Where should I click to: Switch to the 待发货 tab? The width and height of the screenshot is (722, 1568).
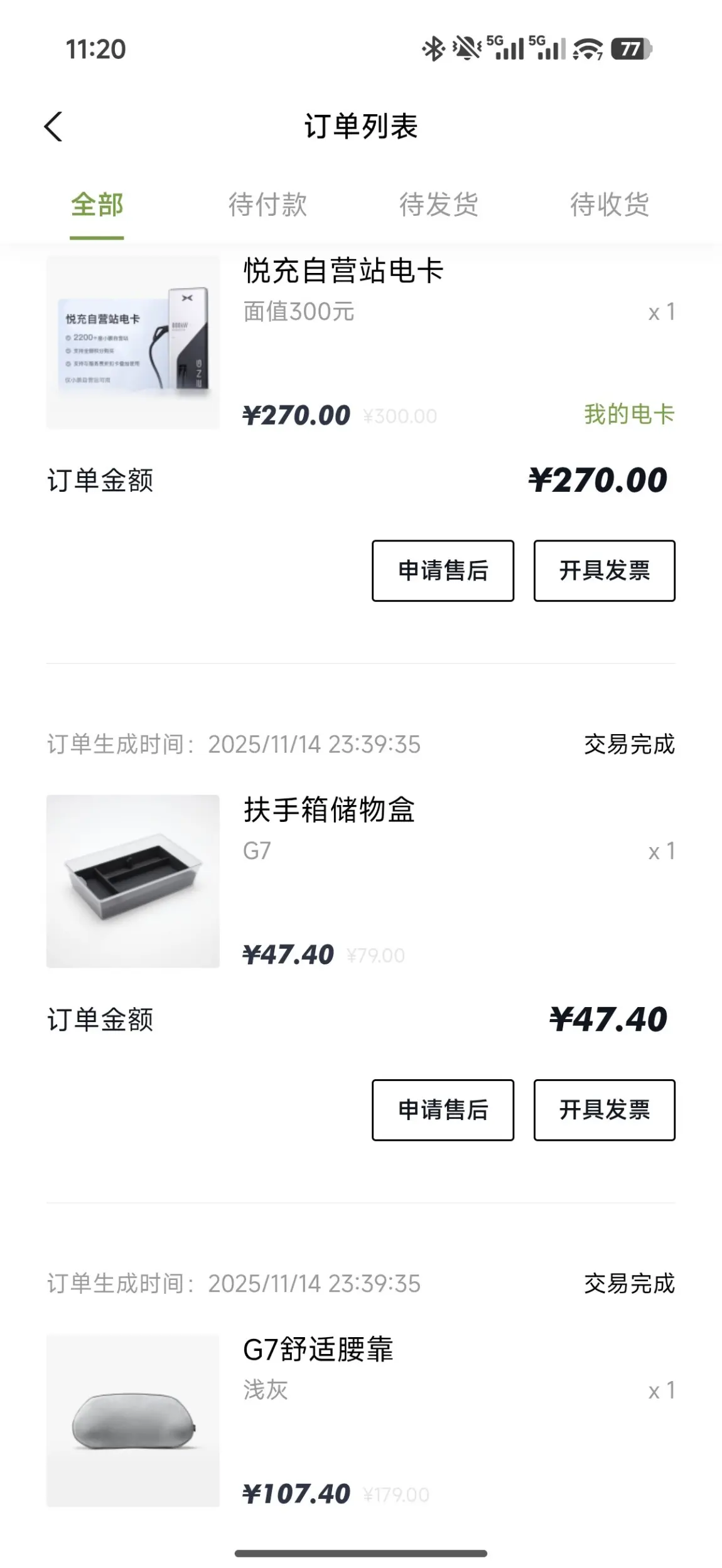pos(439,205)
